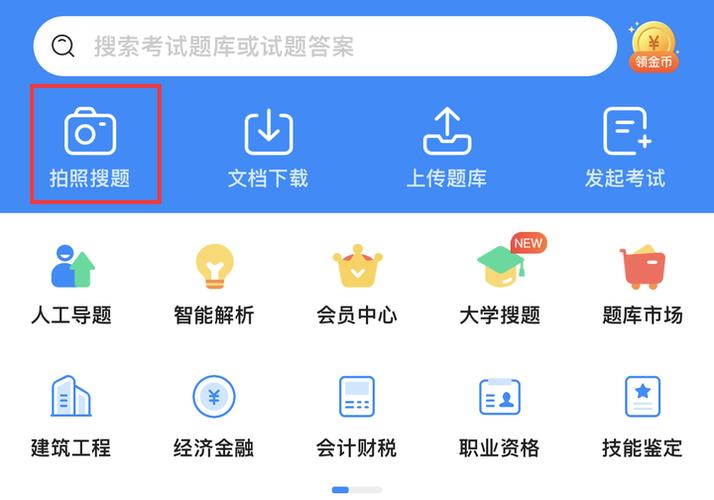Visit the 题库市场 marketplace
Image resolution: width=714 pixels, height=500 pixels.
pos(642,284)
